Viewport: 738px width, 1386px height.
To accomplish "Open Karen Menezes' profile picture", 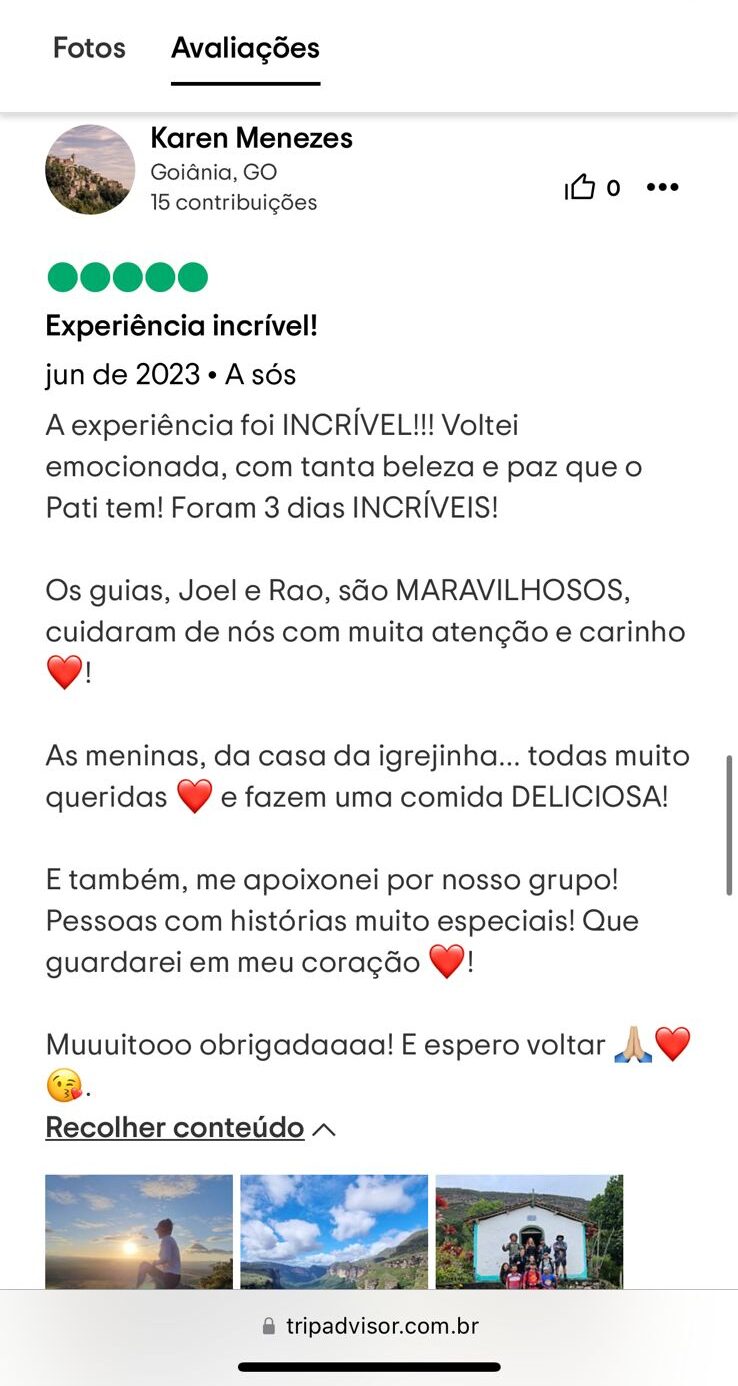I will (x=90, y=169).
